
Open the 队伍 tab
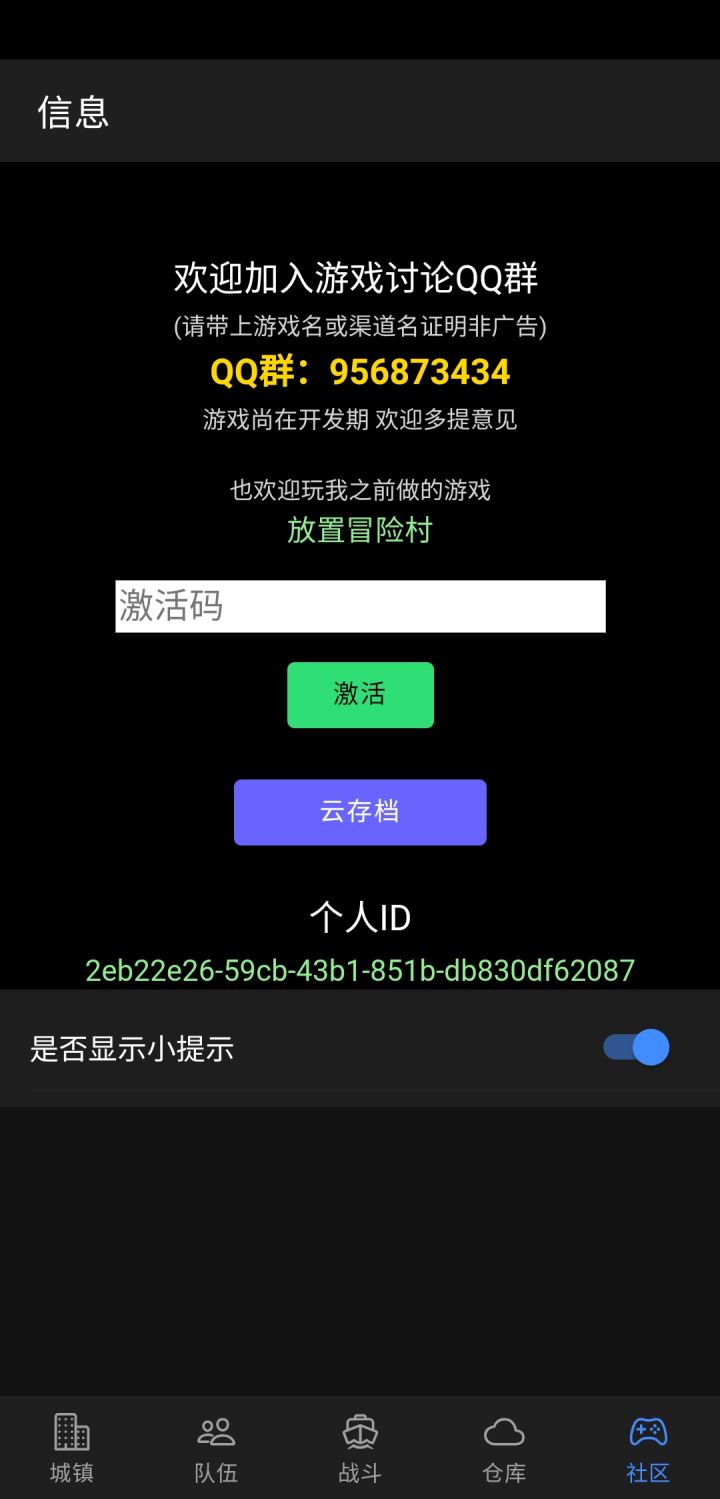[216, 1445]
